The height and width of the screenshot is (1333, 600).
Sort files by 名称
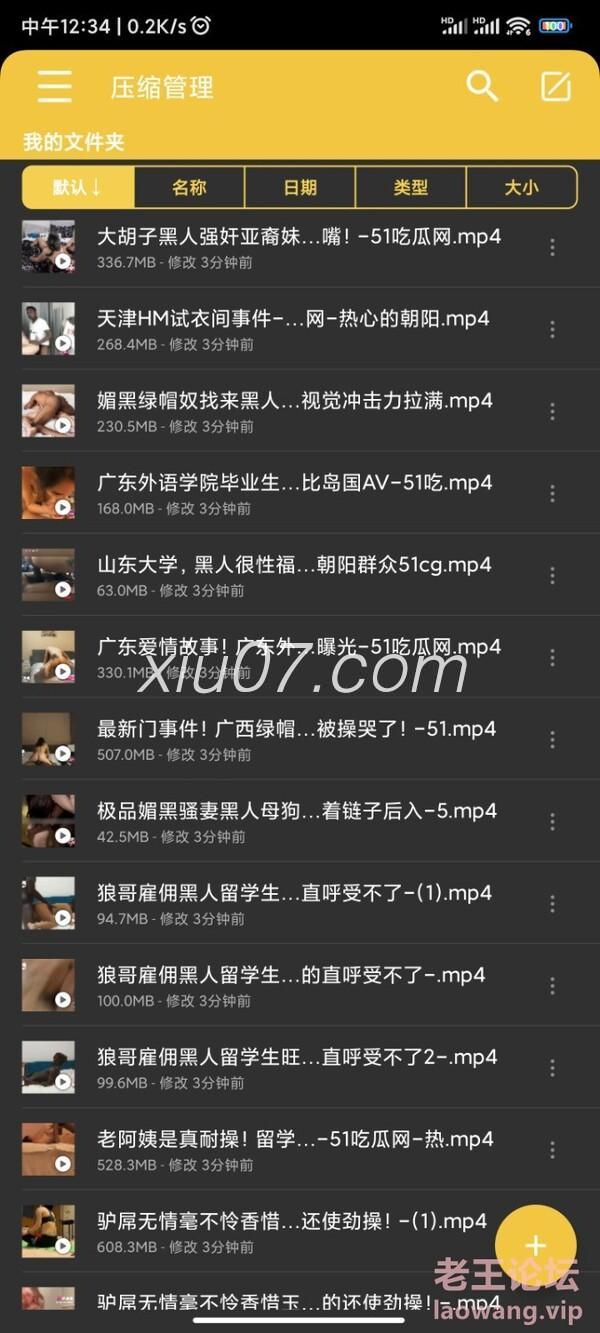(x=189, y=187)
